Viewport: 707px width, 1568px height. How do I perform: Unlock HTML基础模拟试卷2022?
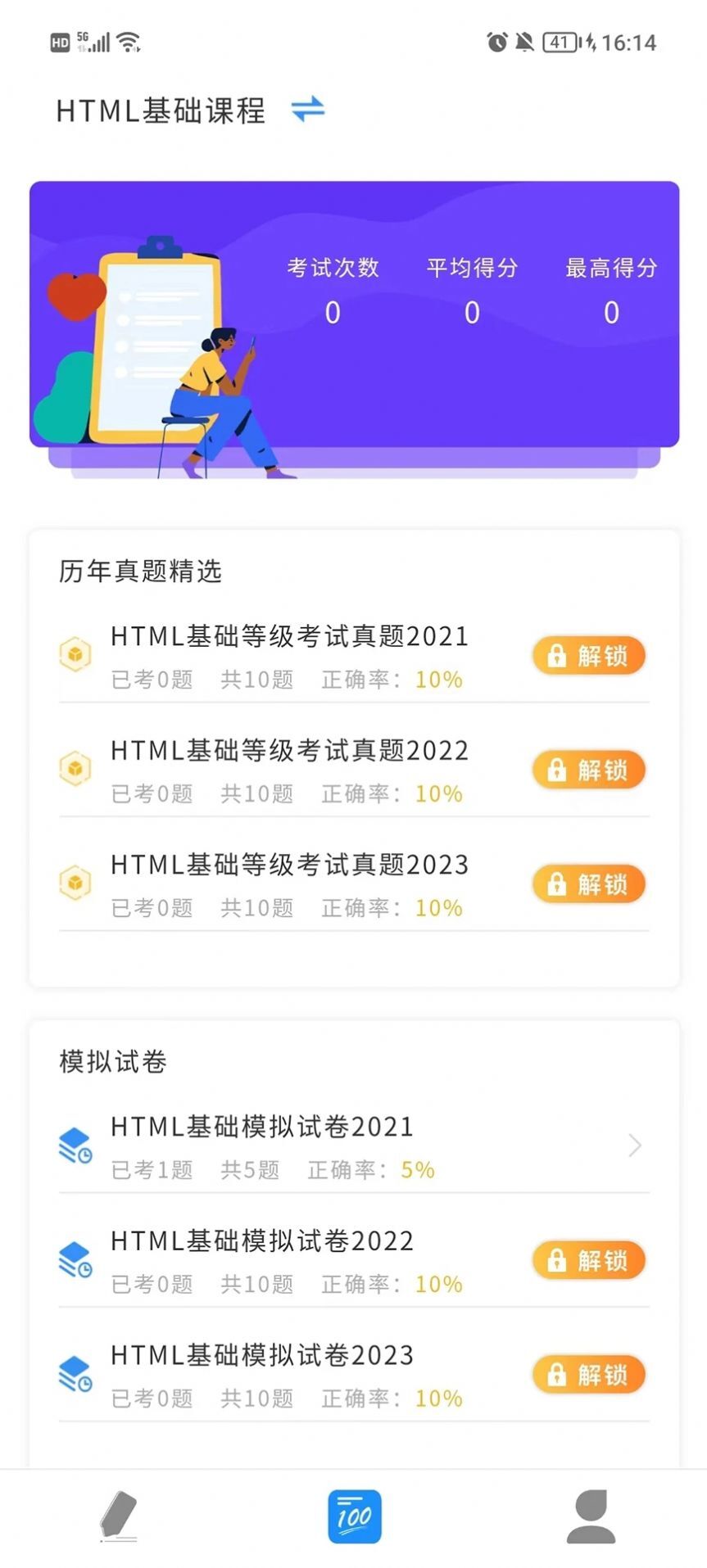pyautogui.click(x=588, y=1260)
